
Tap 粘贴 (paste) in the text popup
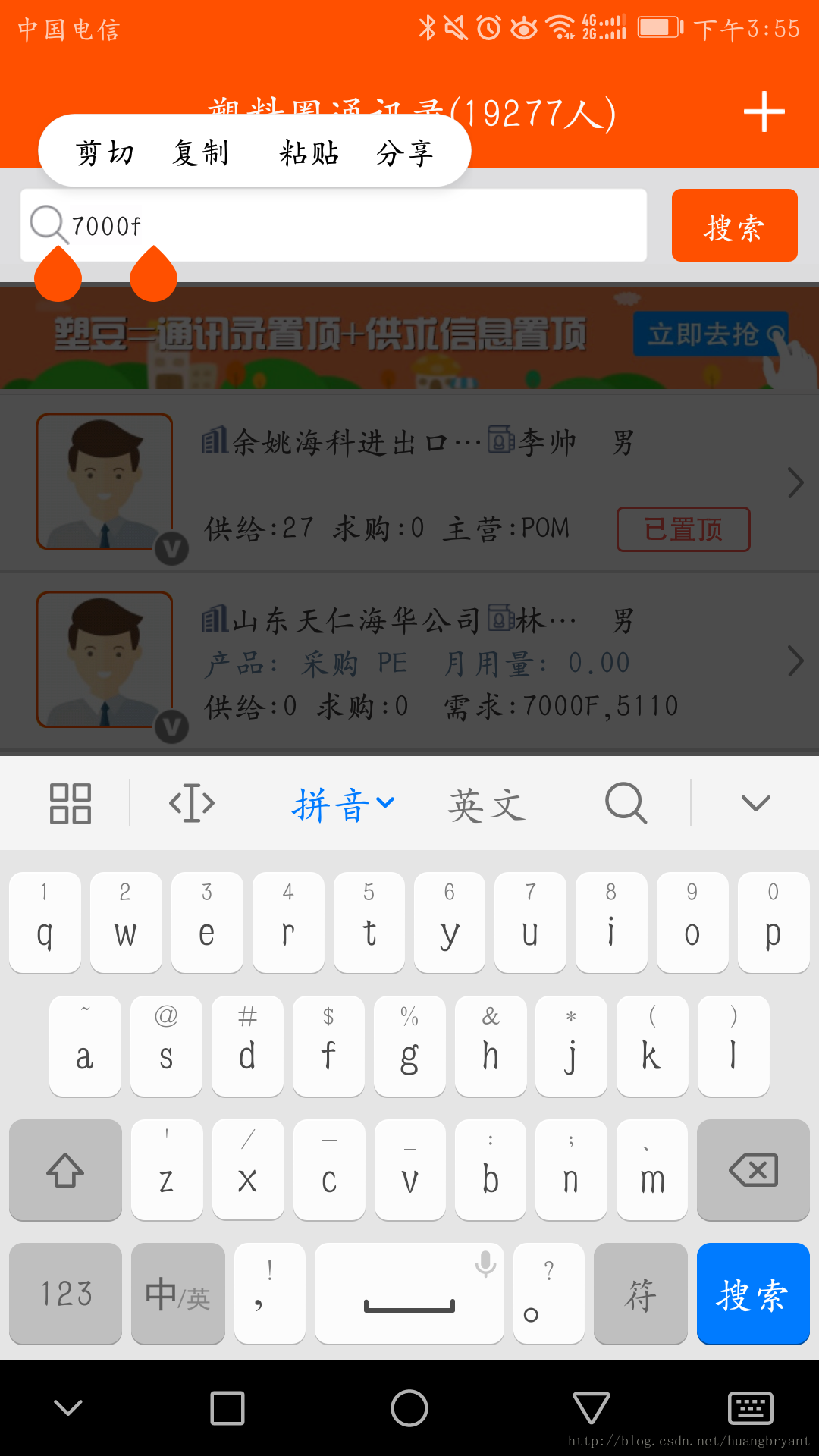coord(309,153)
